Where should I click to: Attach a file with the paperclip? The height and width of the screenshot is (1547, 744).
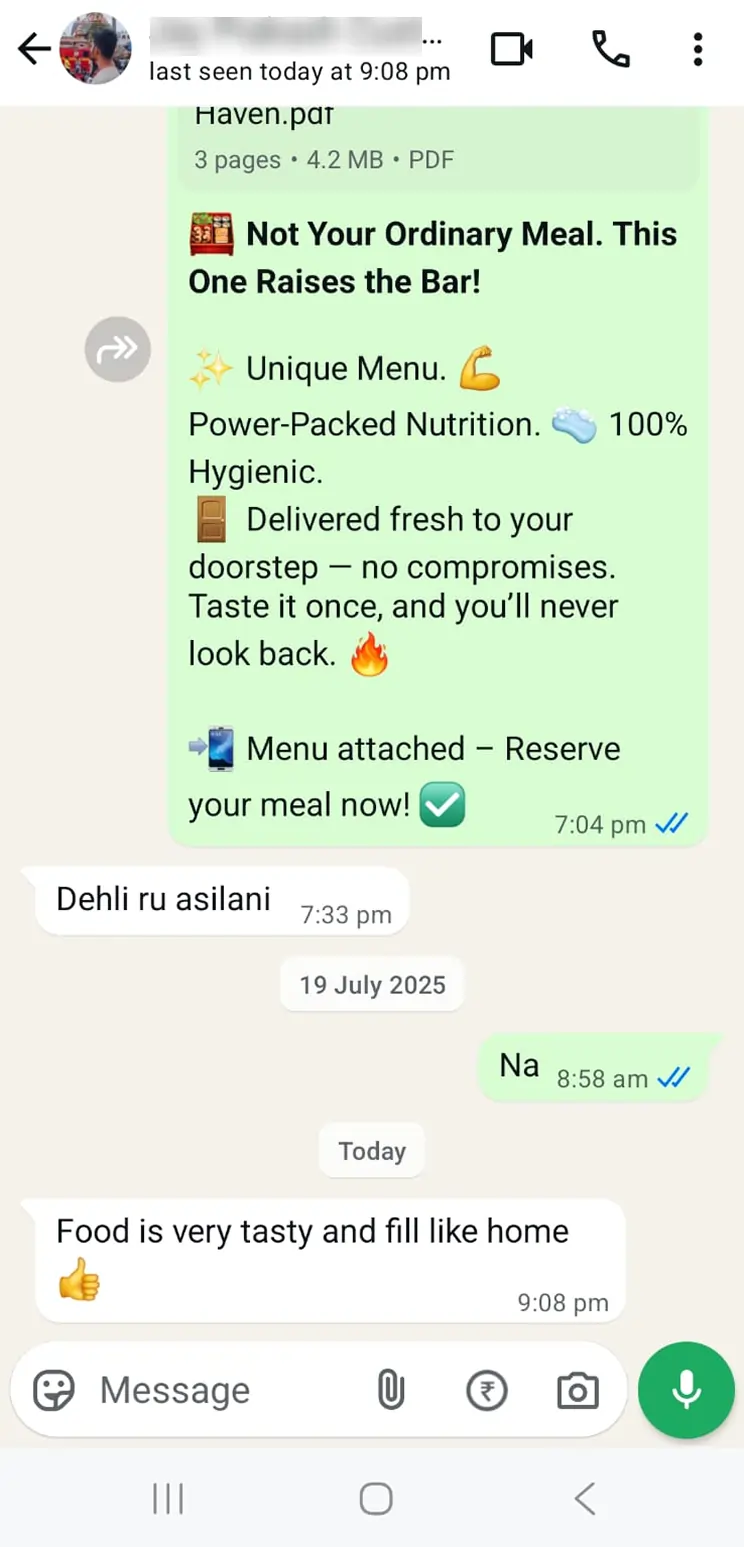(390, 1390)
